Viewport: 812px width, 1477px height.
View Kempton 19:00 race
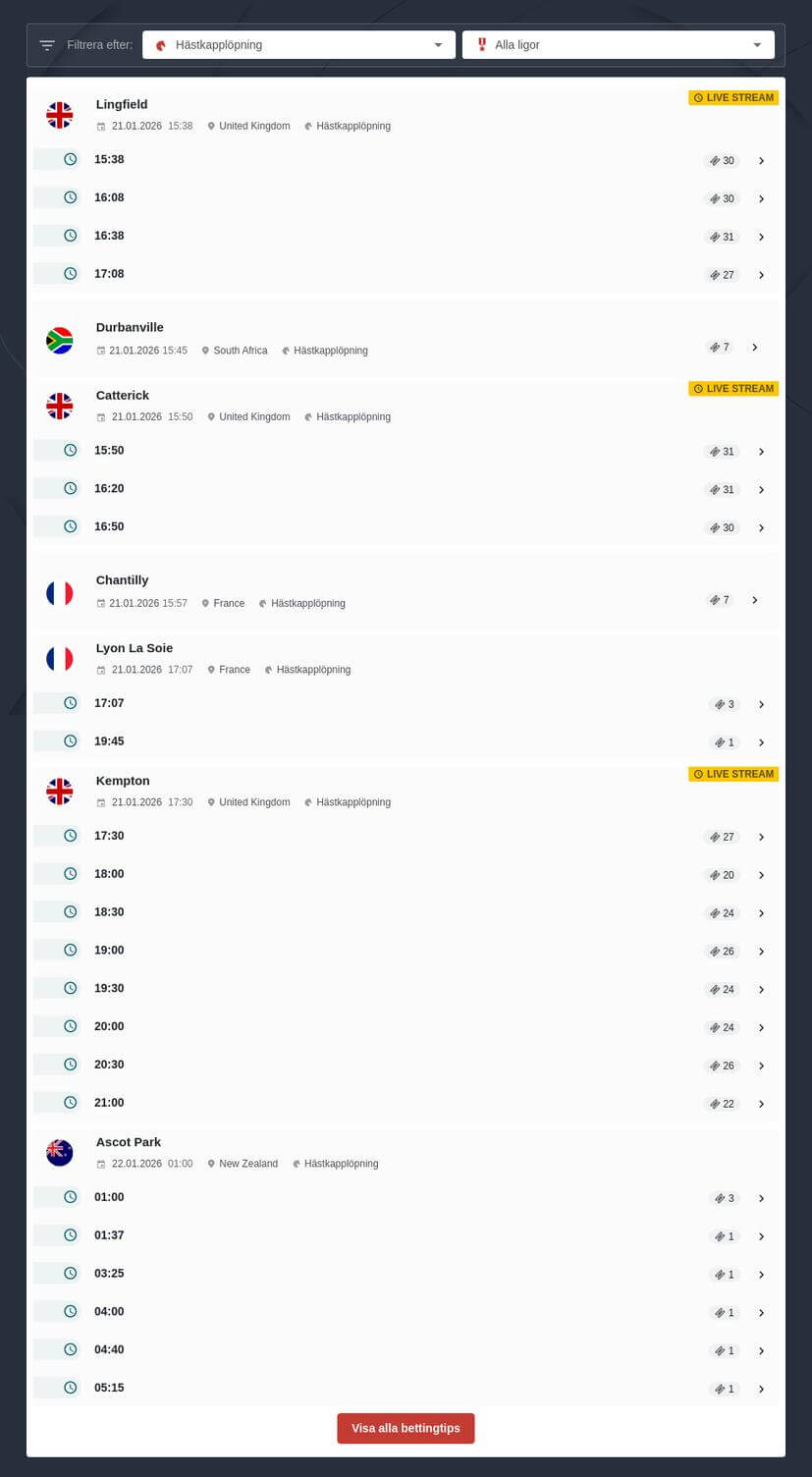(109, 951)
